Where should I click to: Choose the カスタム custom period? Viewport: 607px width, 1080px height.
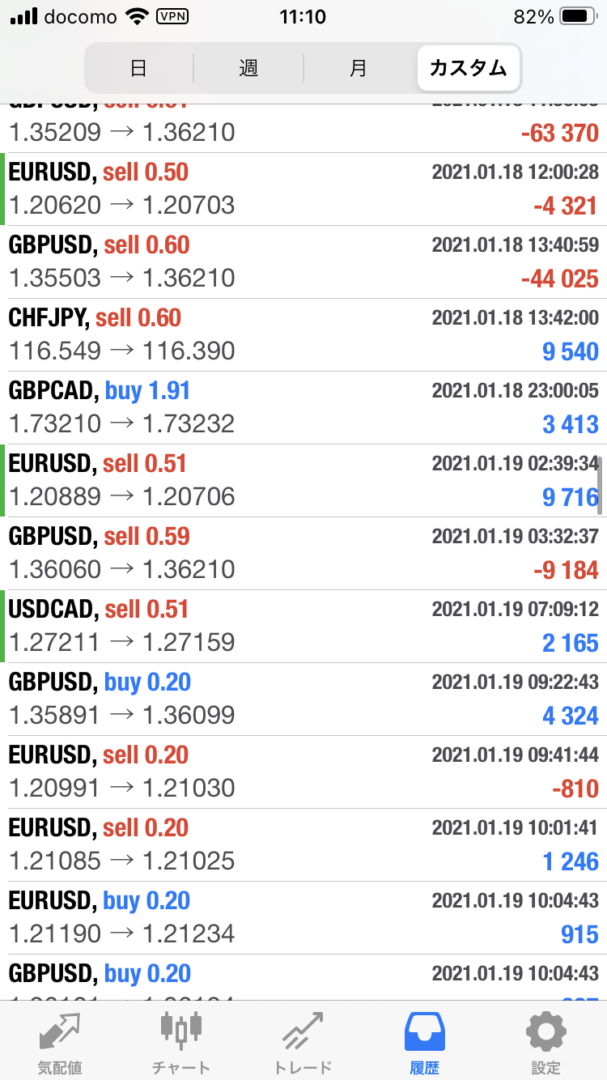(x=467, y=69)
